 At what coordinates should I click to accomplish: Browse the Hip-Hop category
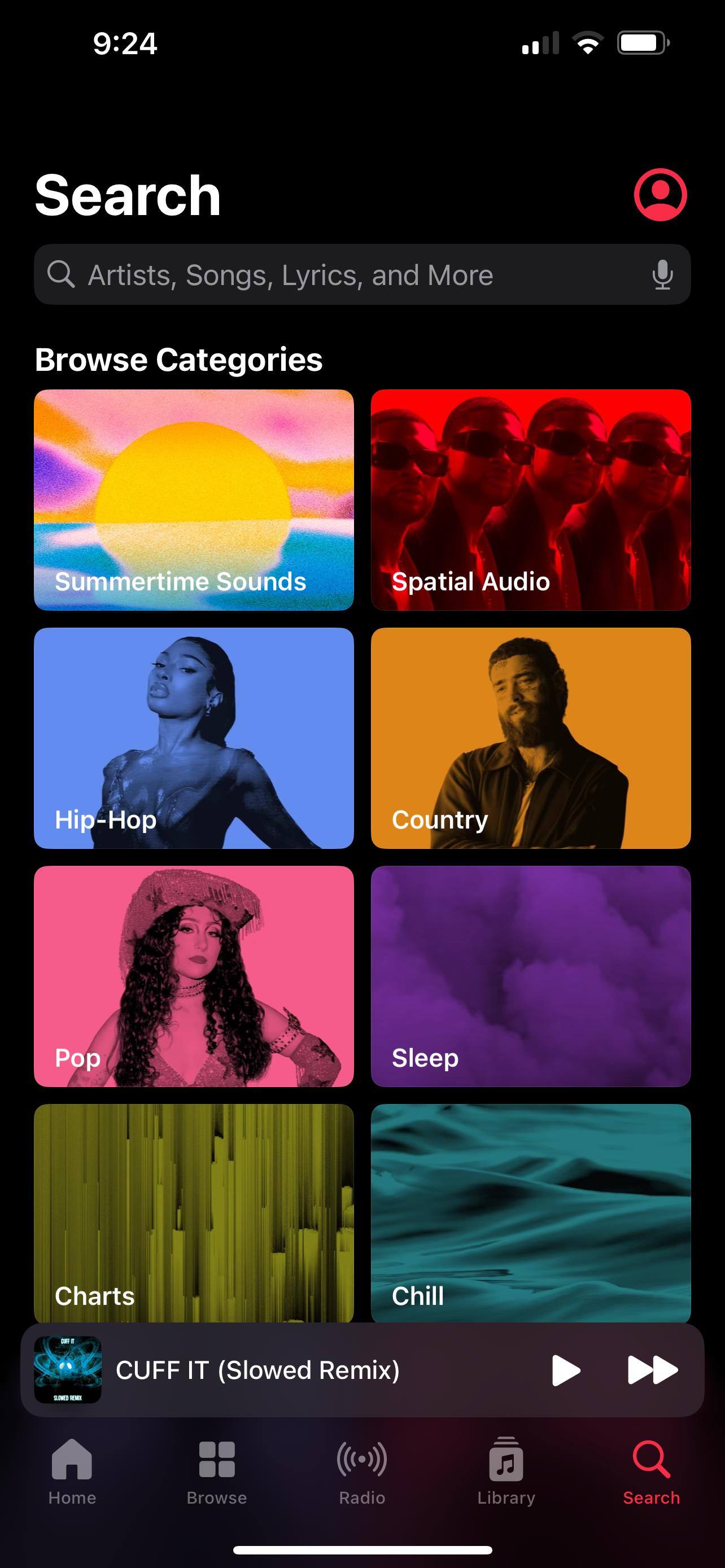click(194, 738)
